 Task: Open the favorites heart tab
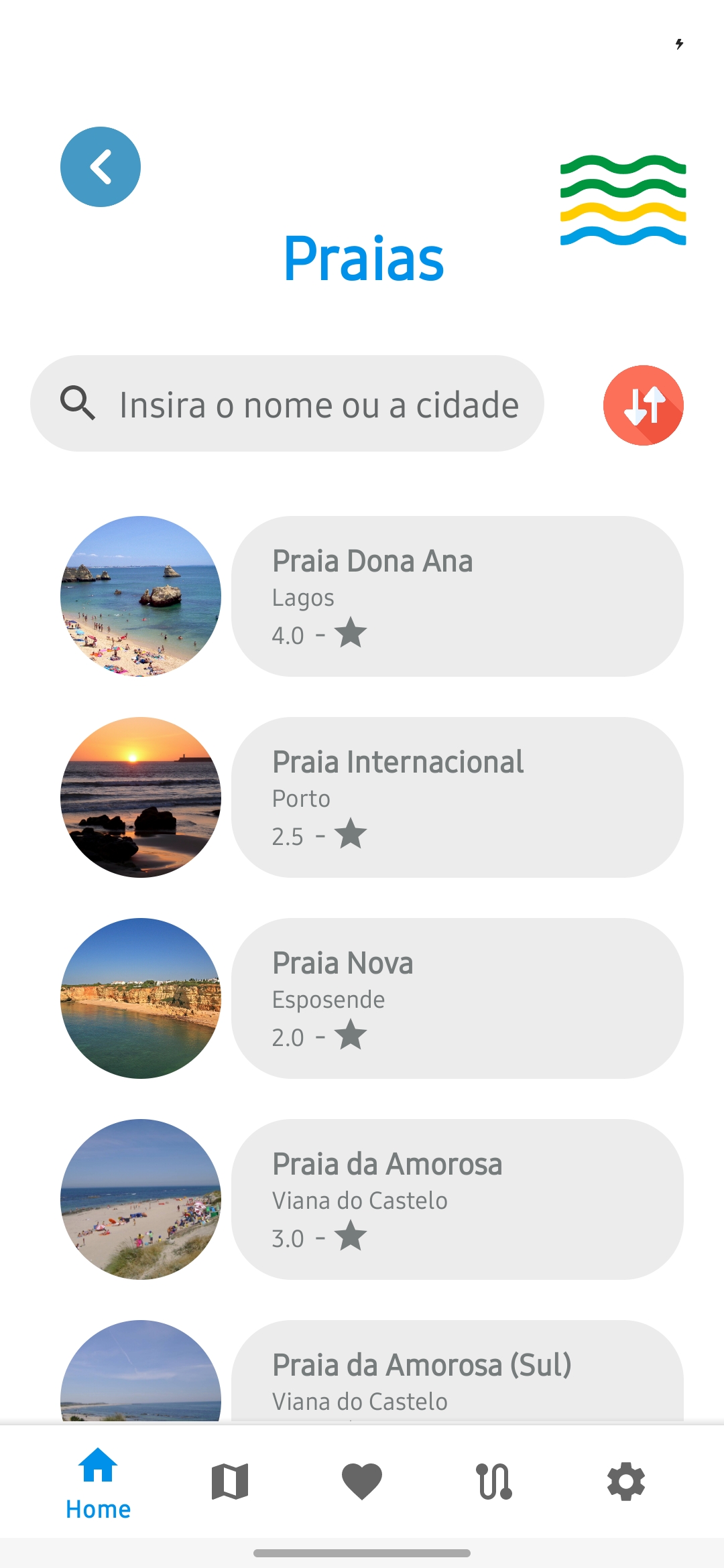[362, 1481]
